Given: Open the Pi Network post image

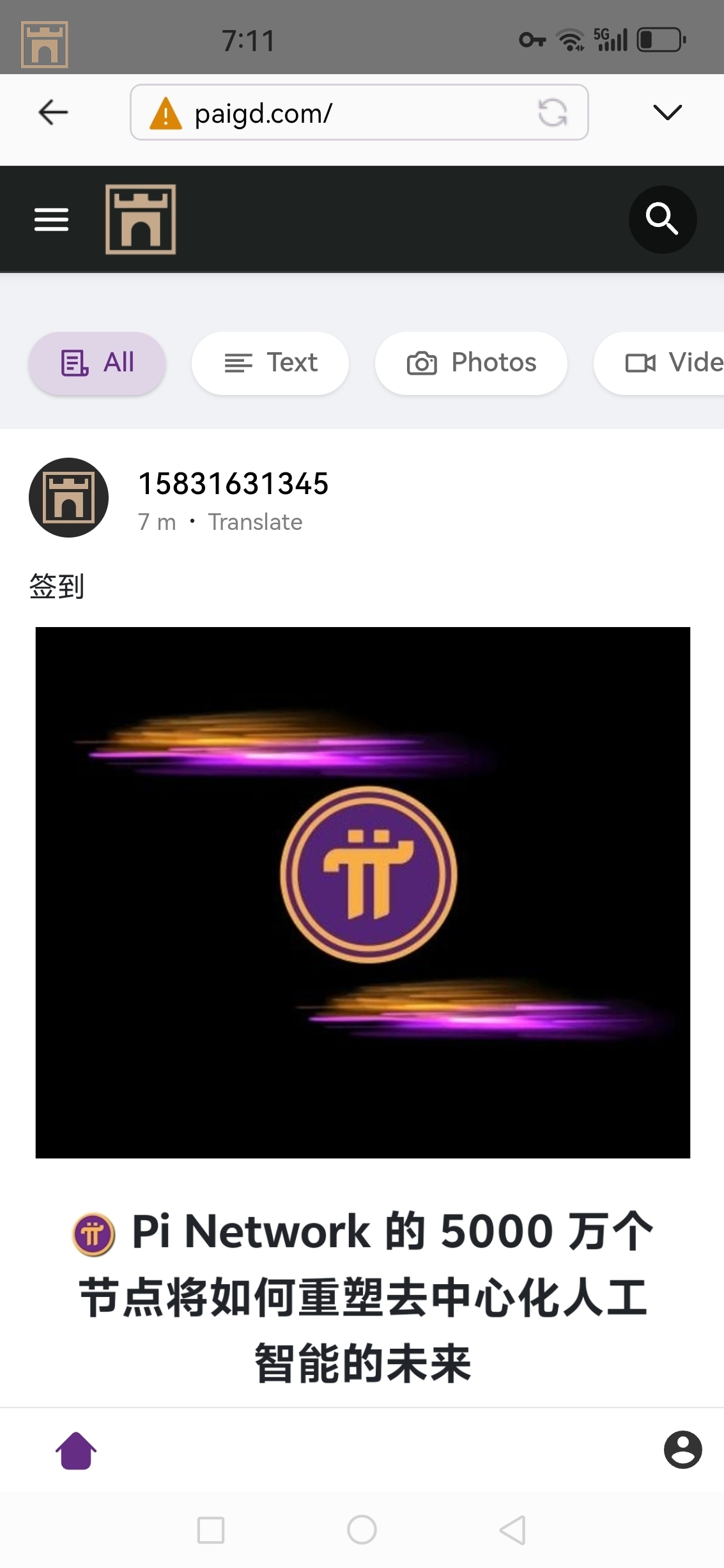Looking at the screenshot, I should pyautogui.click(x=362, y=892).
